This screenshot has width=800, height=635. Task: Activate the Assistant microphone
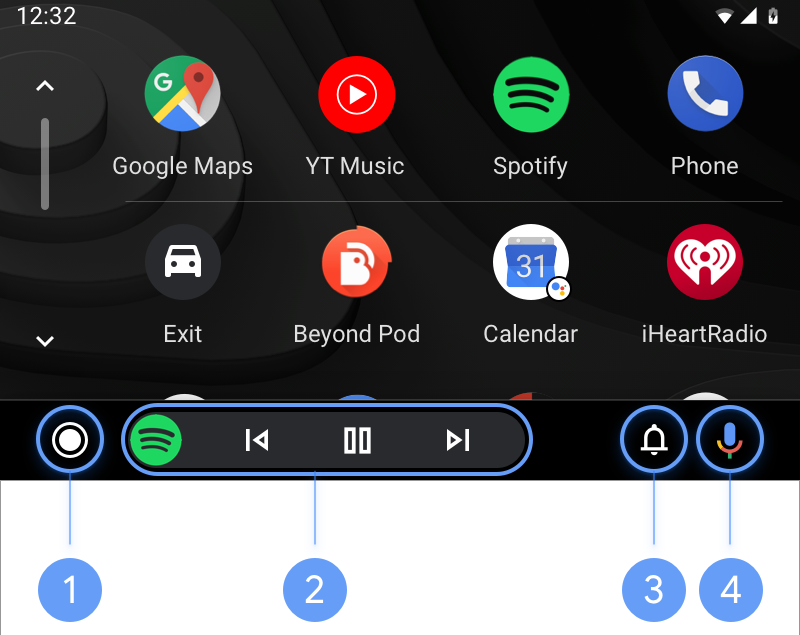point(730,440)
